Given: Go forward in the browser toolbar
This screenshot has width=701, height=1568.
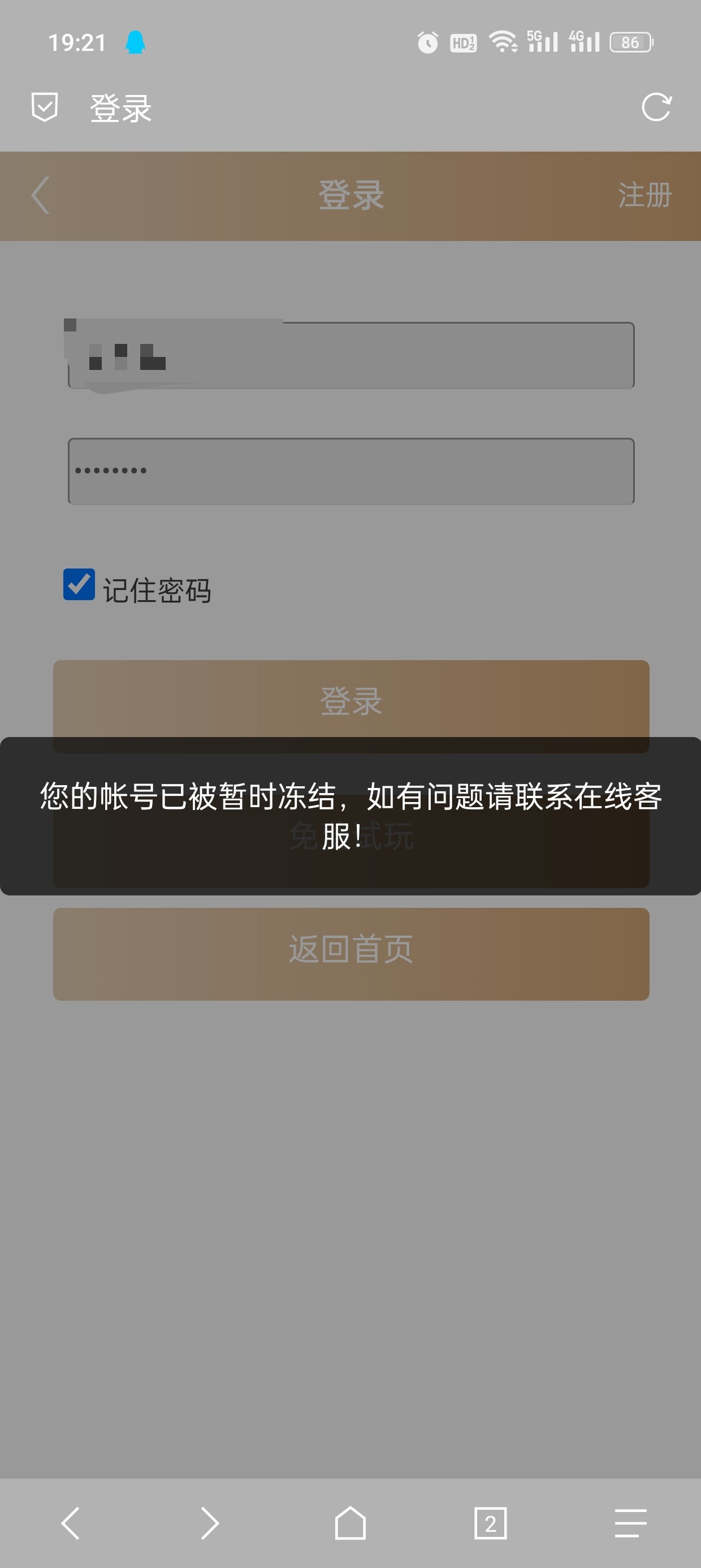Looking at the screenshot, I should 210,1523.
